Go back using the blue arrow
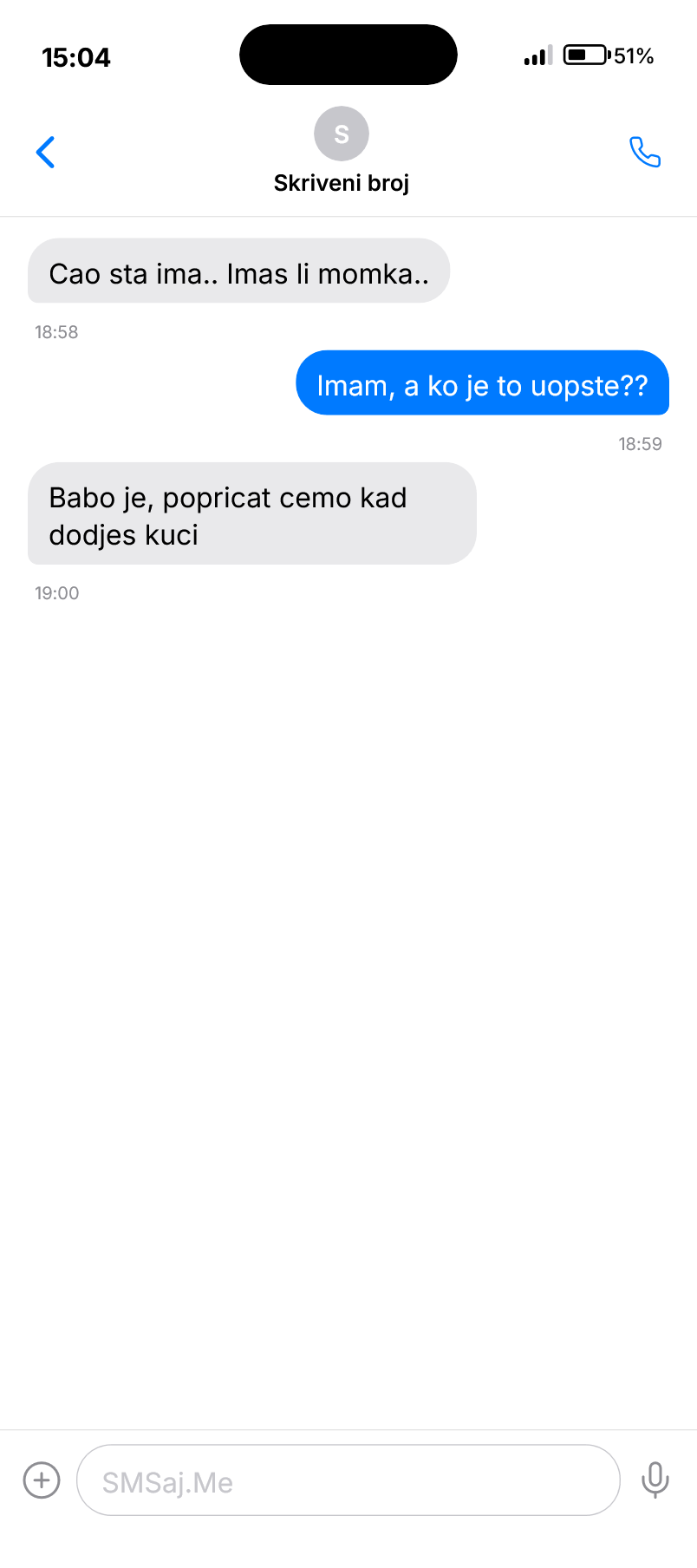Image resolution: width=697 pixels, height=1568 pixels. (x=46, y=153)
